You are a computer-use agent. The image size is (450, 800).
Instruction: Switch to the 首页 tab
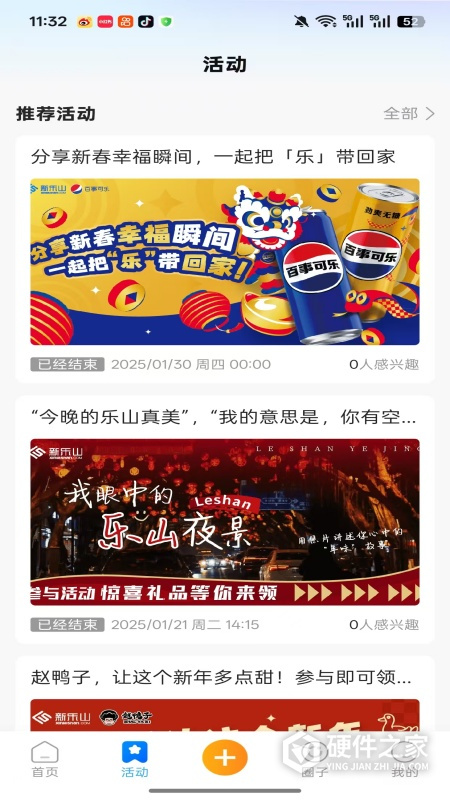click(45, 759)
